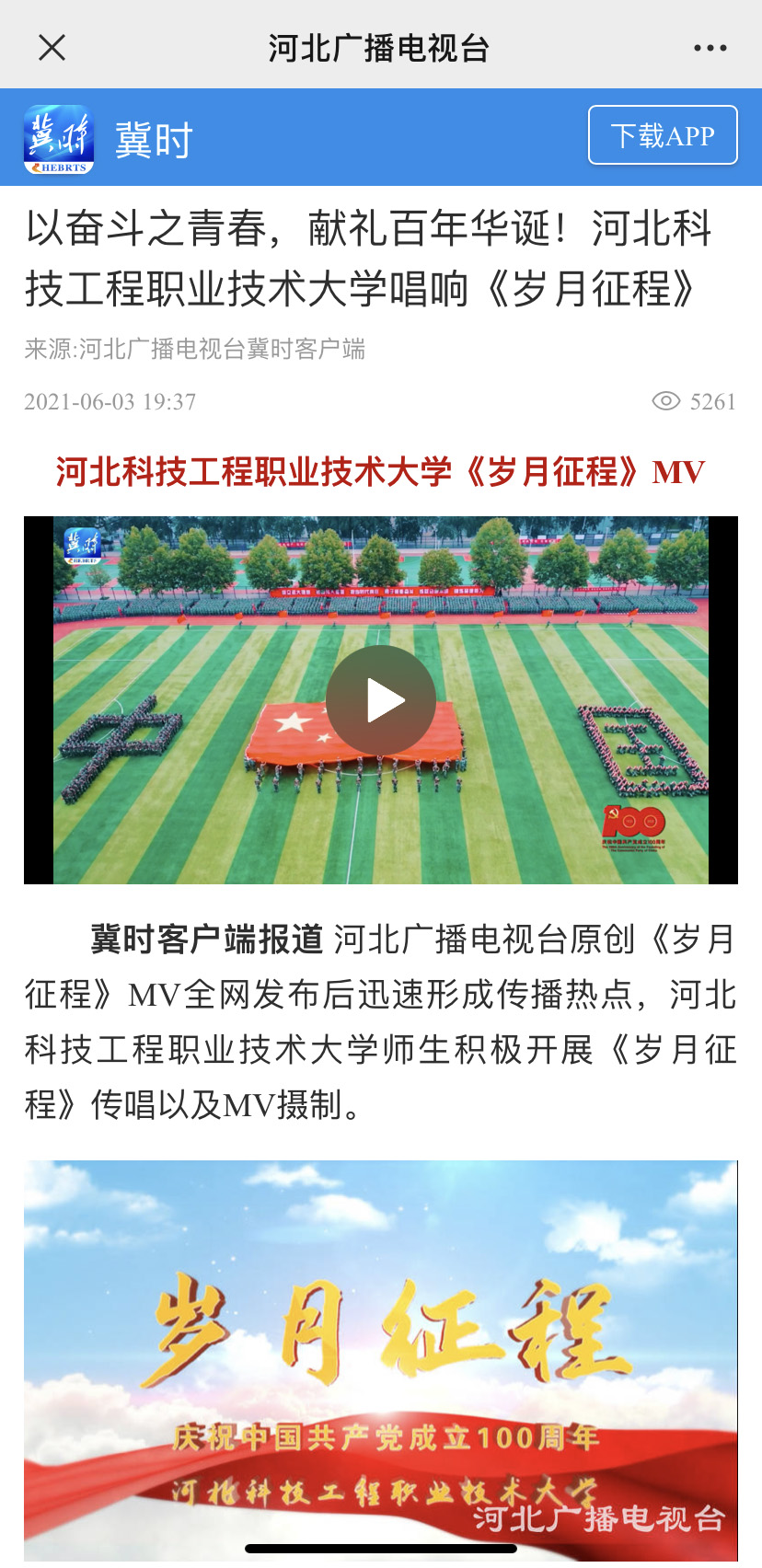This screenshot has width=762, height=1568.
Task: Tap the 下载APP download button
Action: (x=663, y=135)
